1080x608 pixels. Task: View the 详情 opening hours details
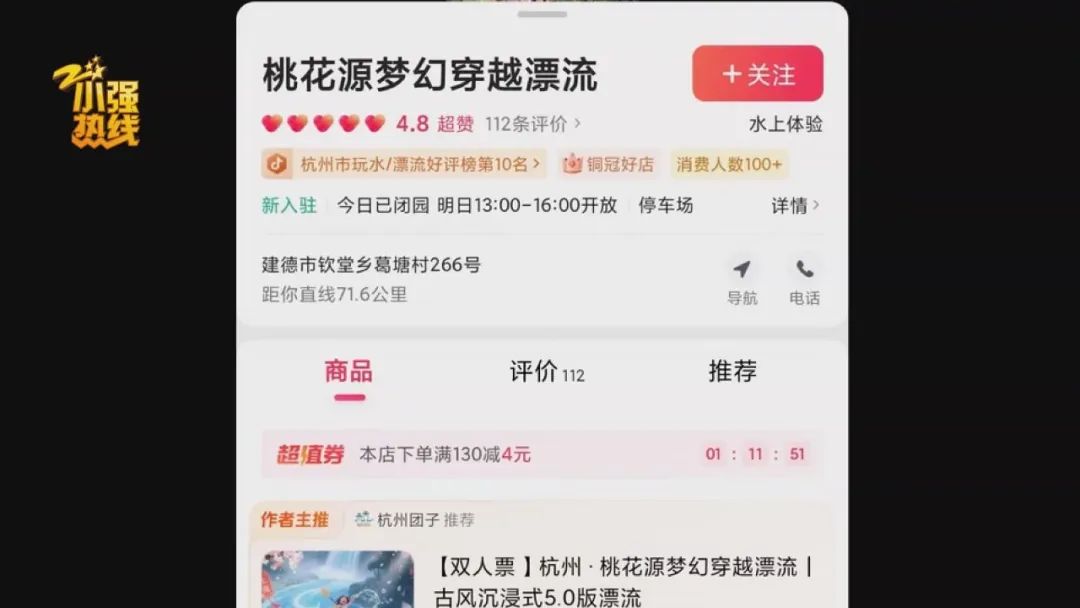coord(795,205)
